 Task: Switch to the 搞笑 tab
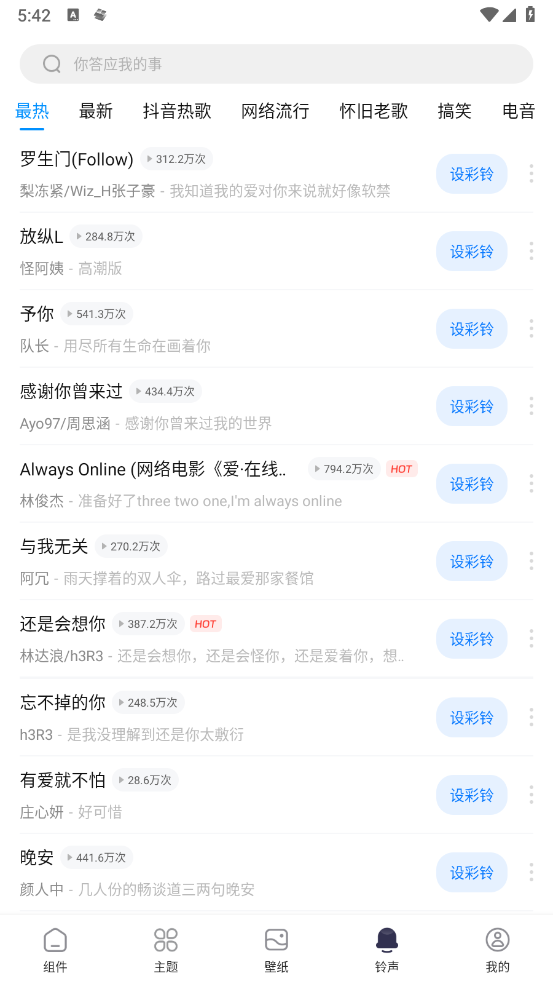[454, 111]
